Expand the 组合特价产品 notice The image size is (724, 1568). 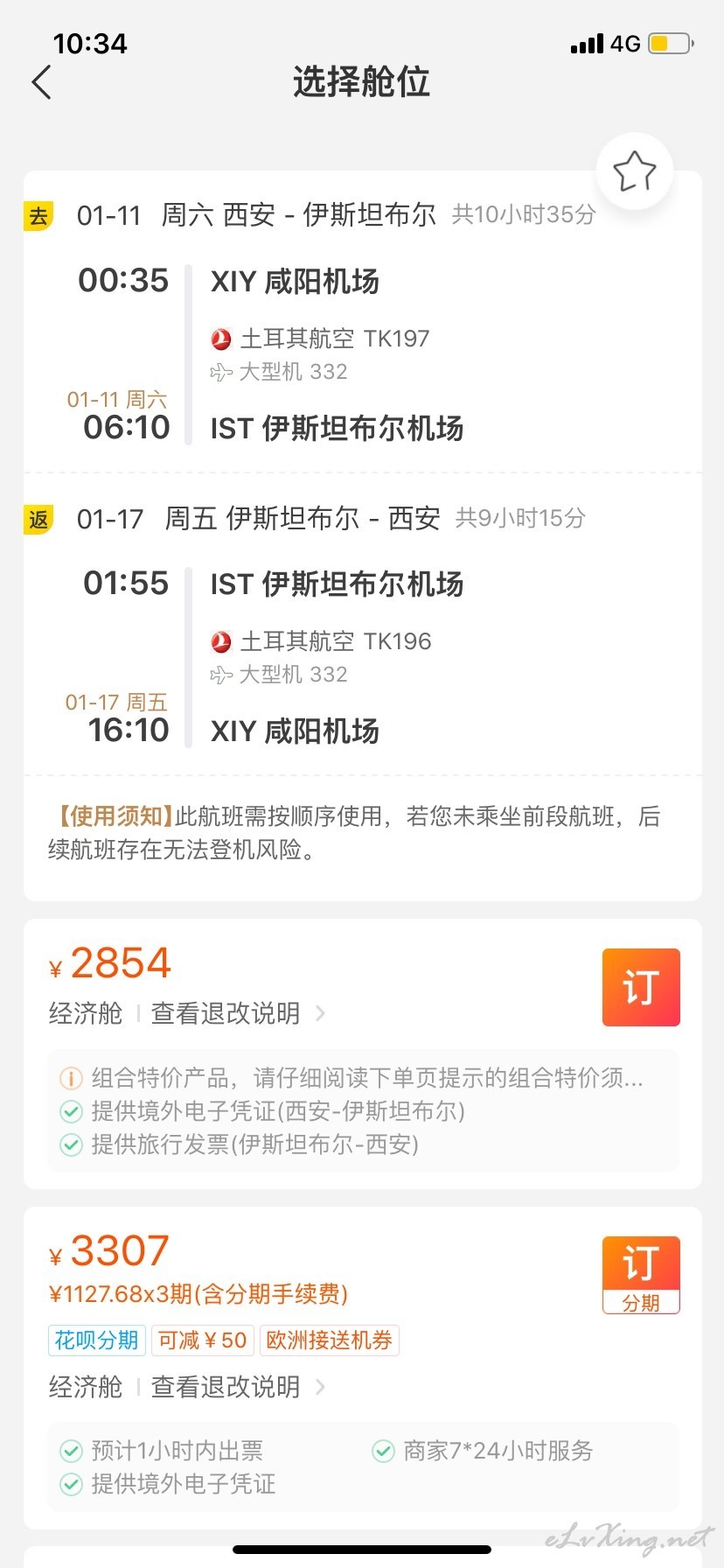pyautogui.click(x=352, y=1078)
